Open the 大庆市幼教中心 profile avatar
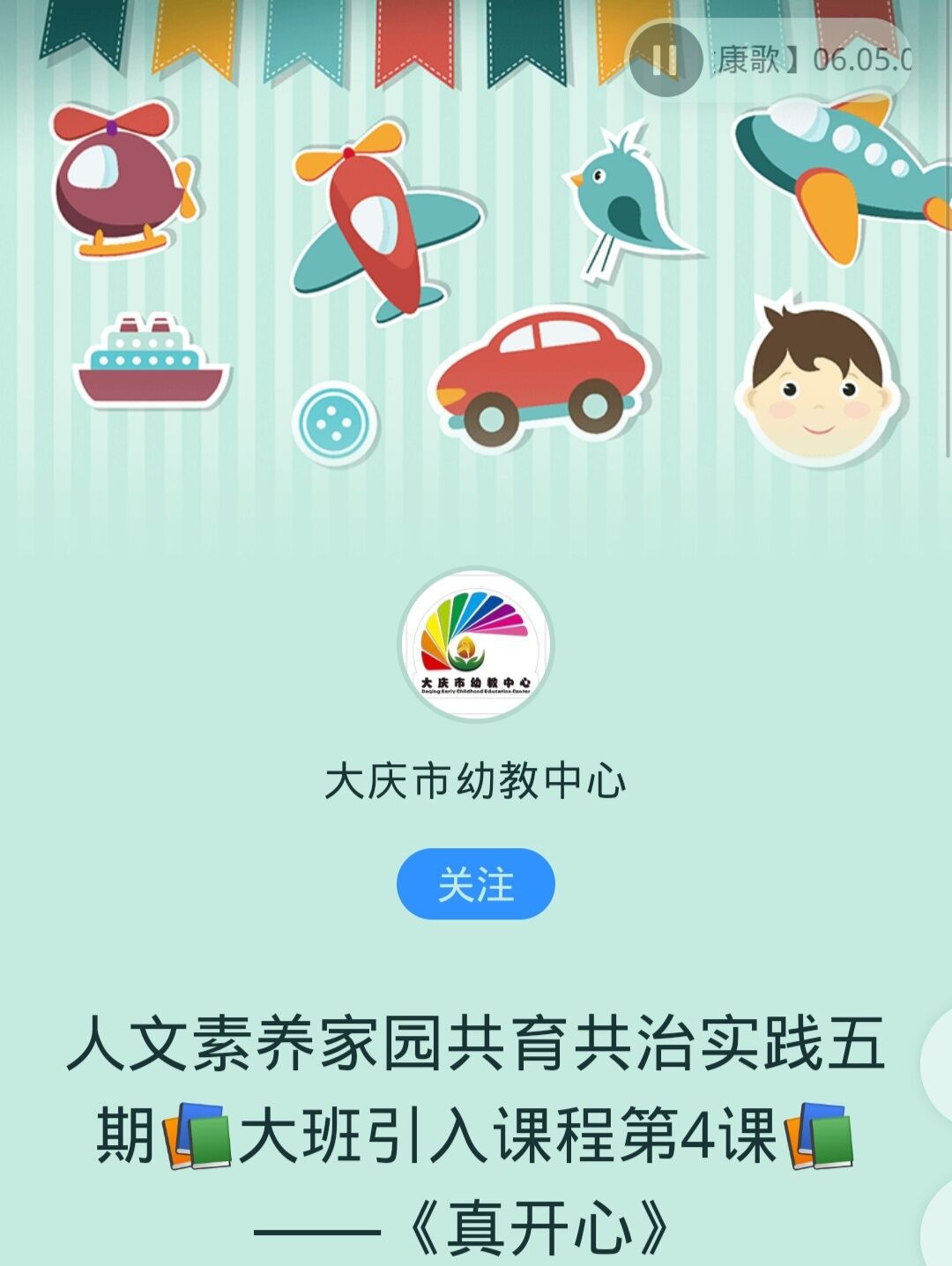Screen dimensions: 952x1266 (476, 645)
